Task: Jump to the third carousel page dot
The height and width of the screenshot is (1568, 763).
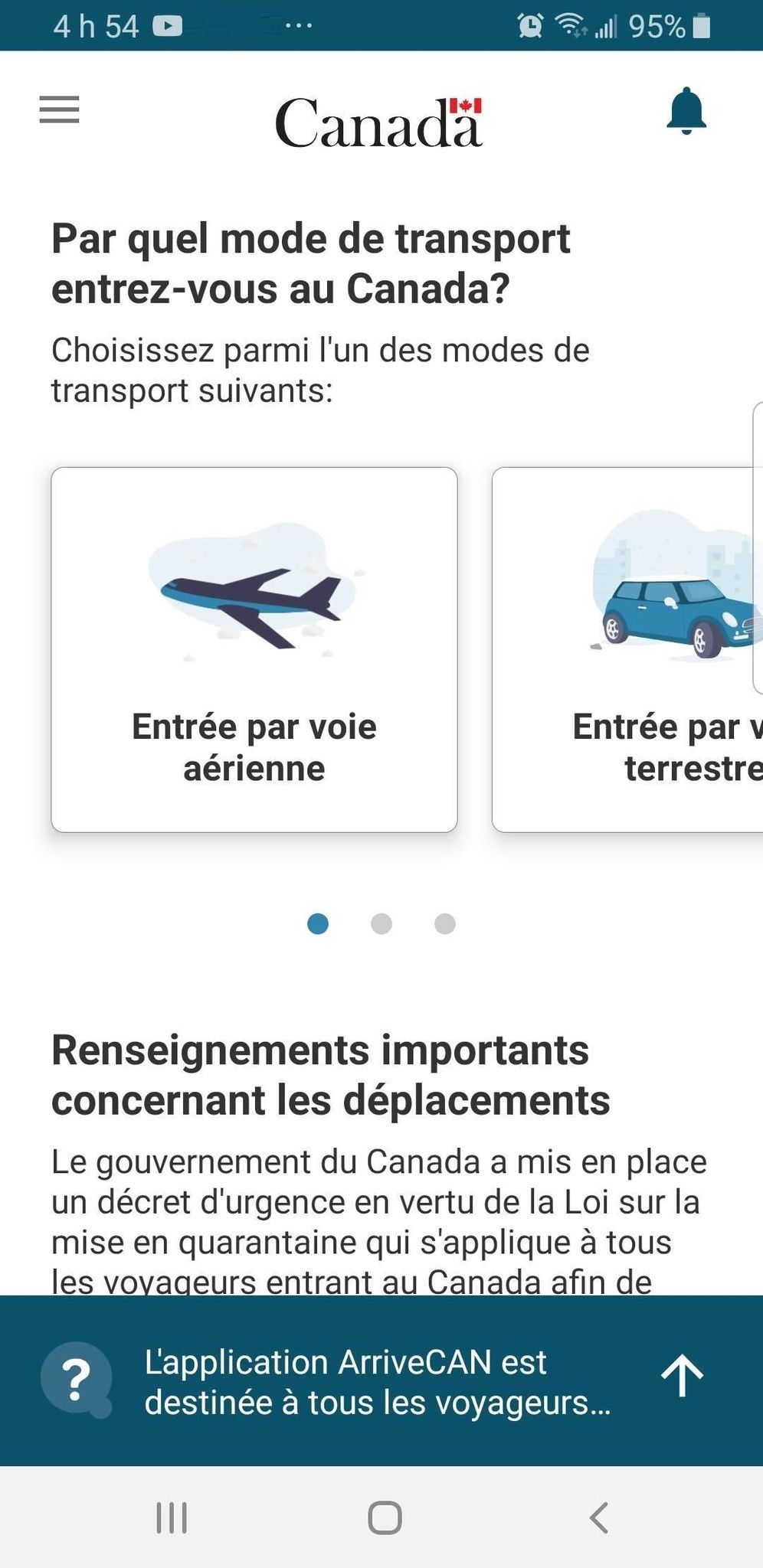Action: pyautogui.click(x=445, y=924)
